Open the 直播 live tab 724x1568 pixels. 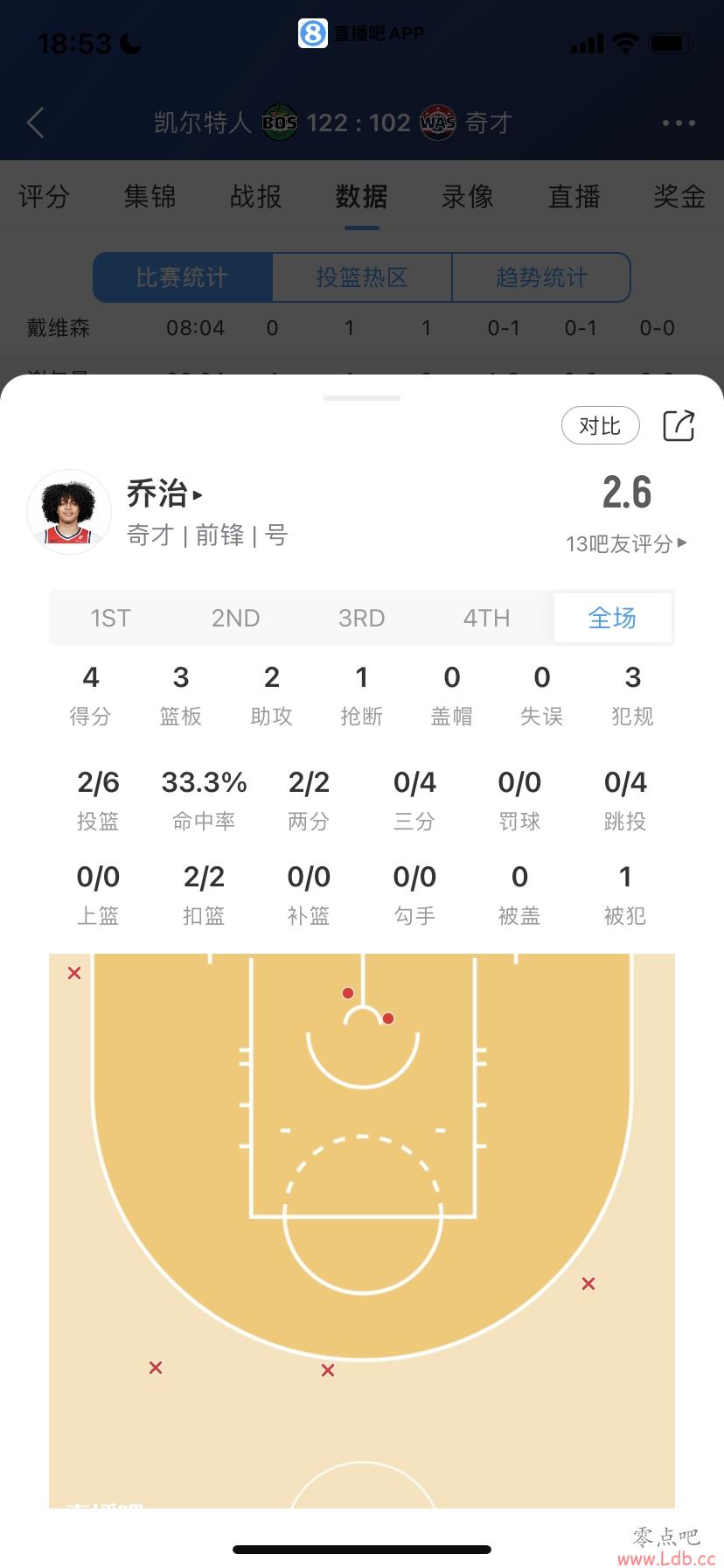pyautogui.click(x=574, y=197)
